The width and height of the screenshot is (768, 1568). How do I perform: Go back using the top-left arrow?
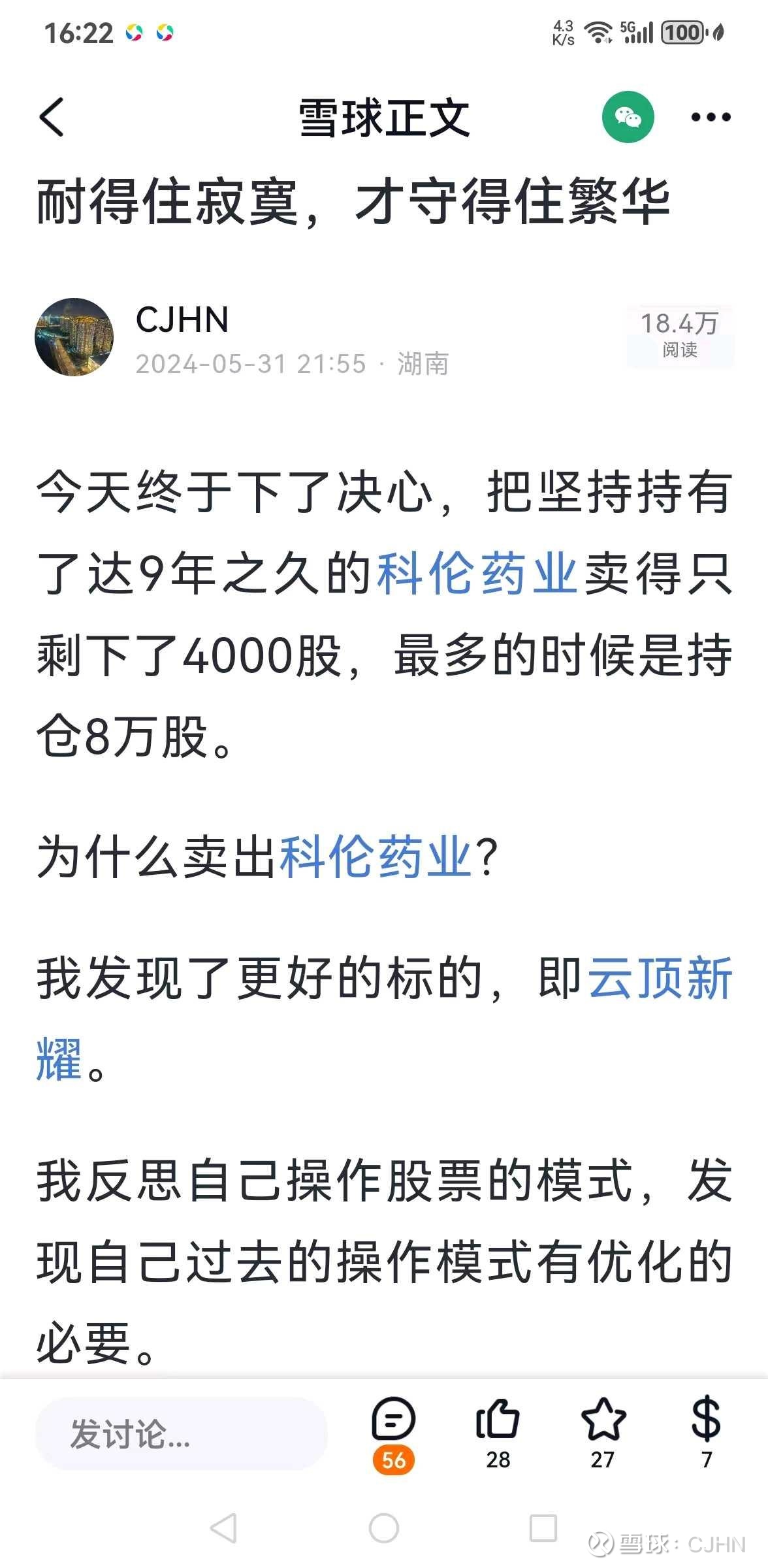[x=52, y=118]
